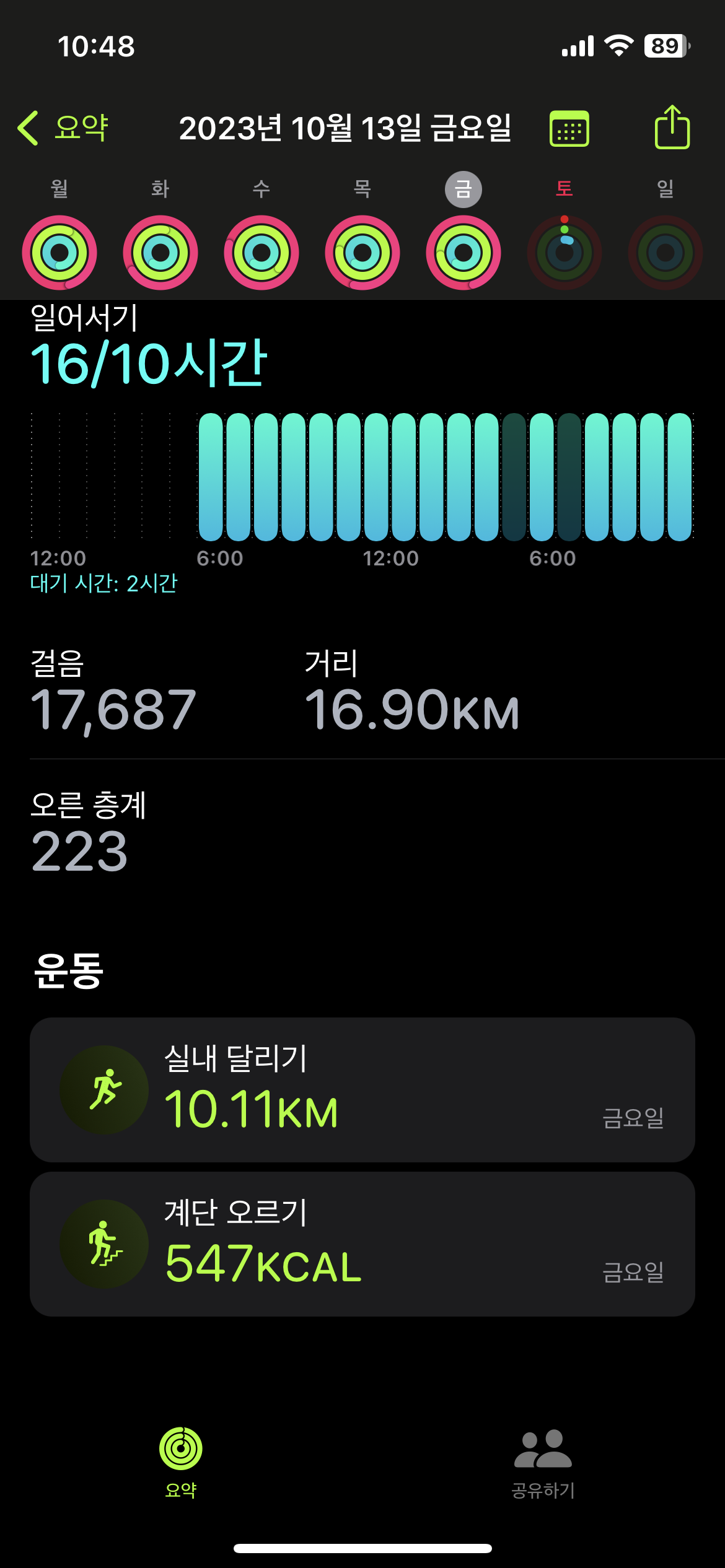Image resolution: width=725 pixels, height=1568 pixels.
Task: Select Sunday (일) activity rings
Action: click(x=665, y=252)
